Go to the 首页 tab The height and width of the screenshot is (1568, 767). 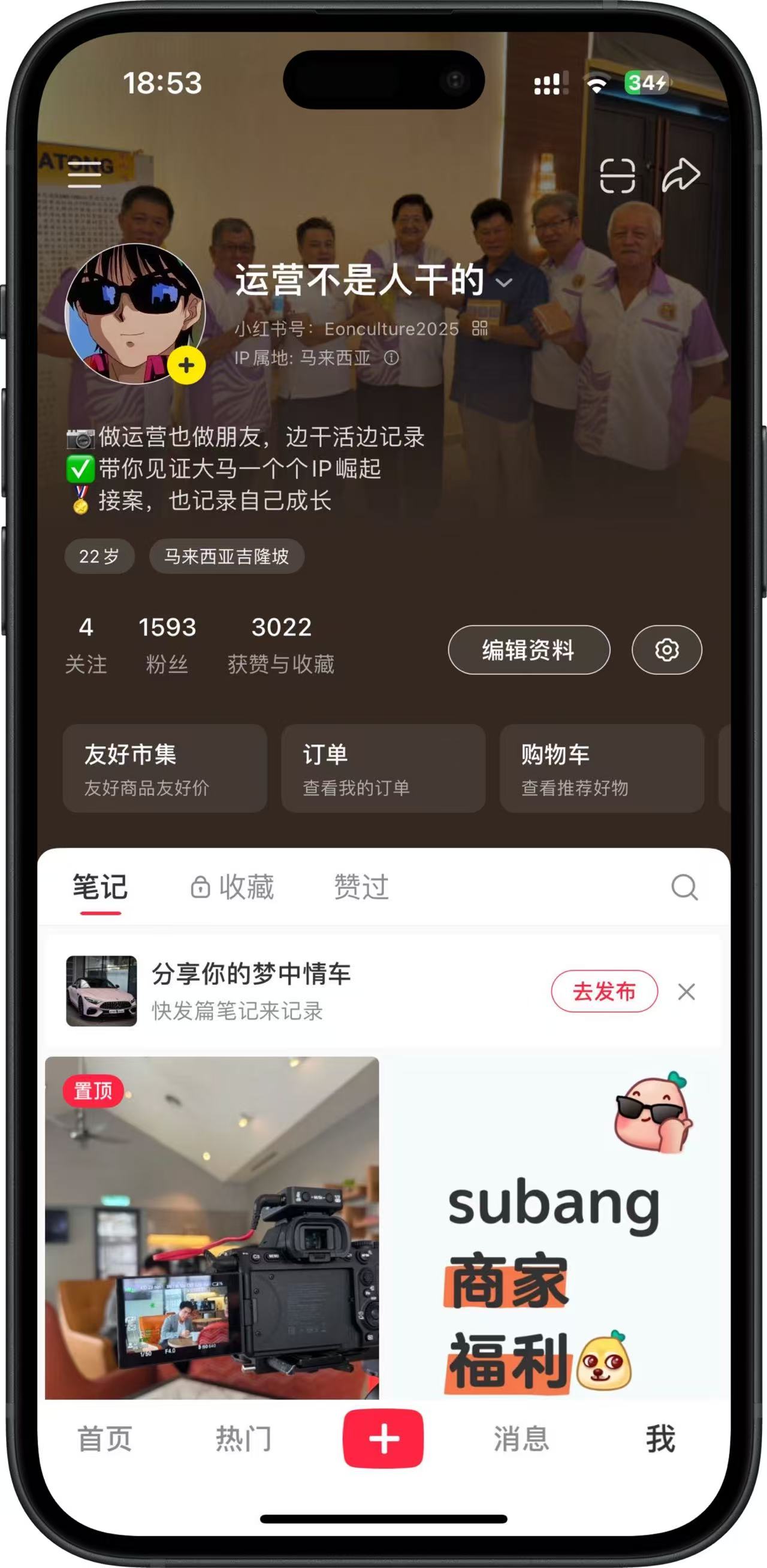click(105, 1439)
